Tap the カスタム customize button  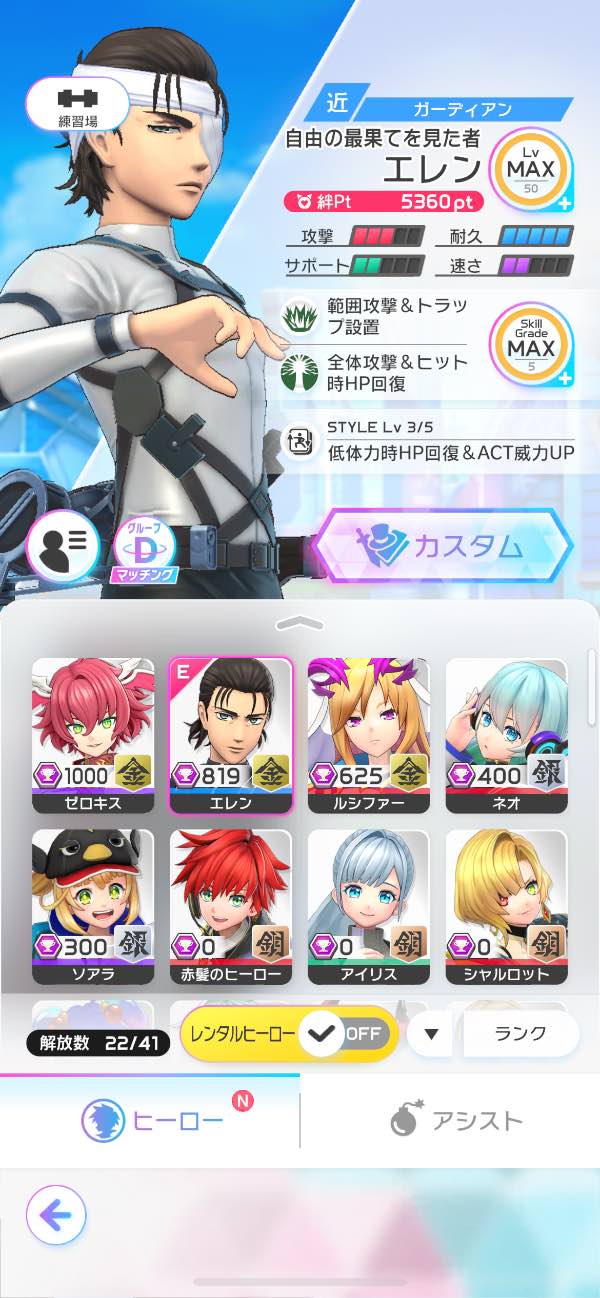coord(444,546)
